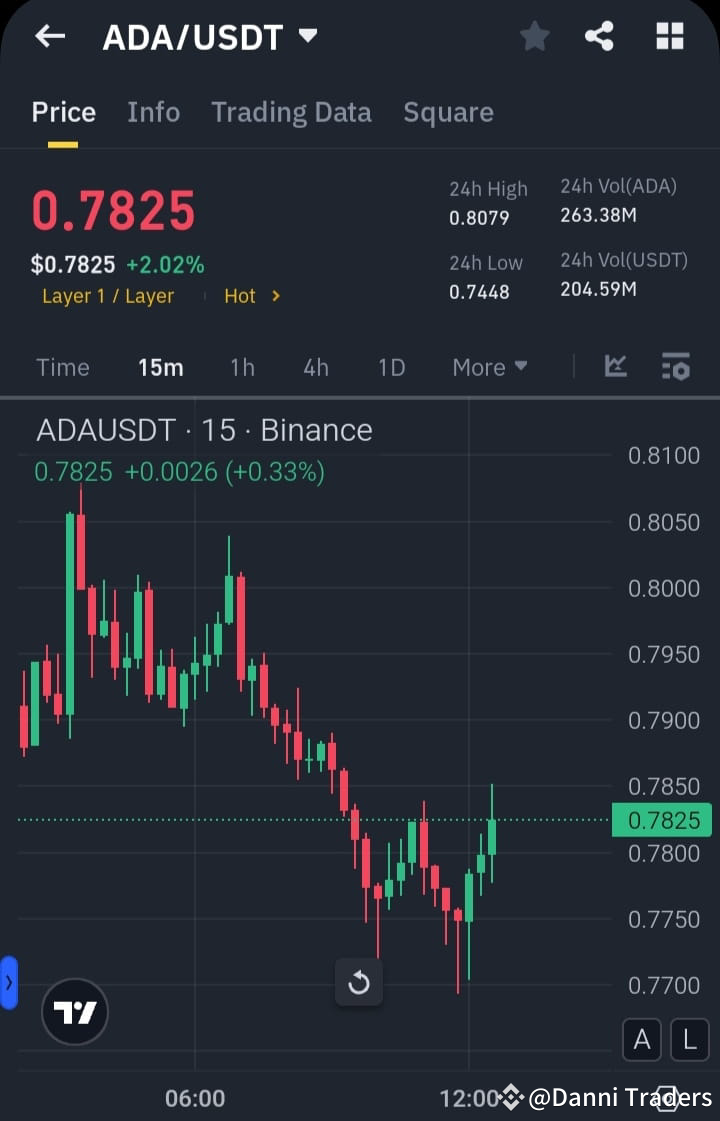Open the share icon
Viewport: 720px width, 1121px height.
(599, 36)
